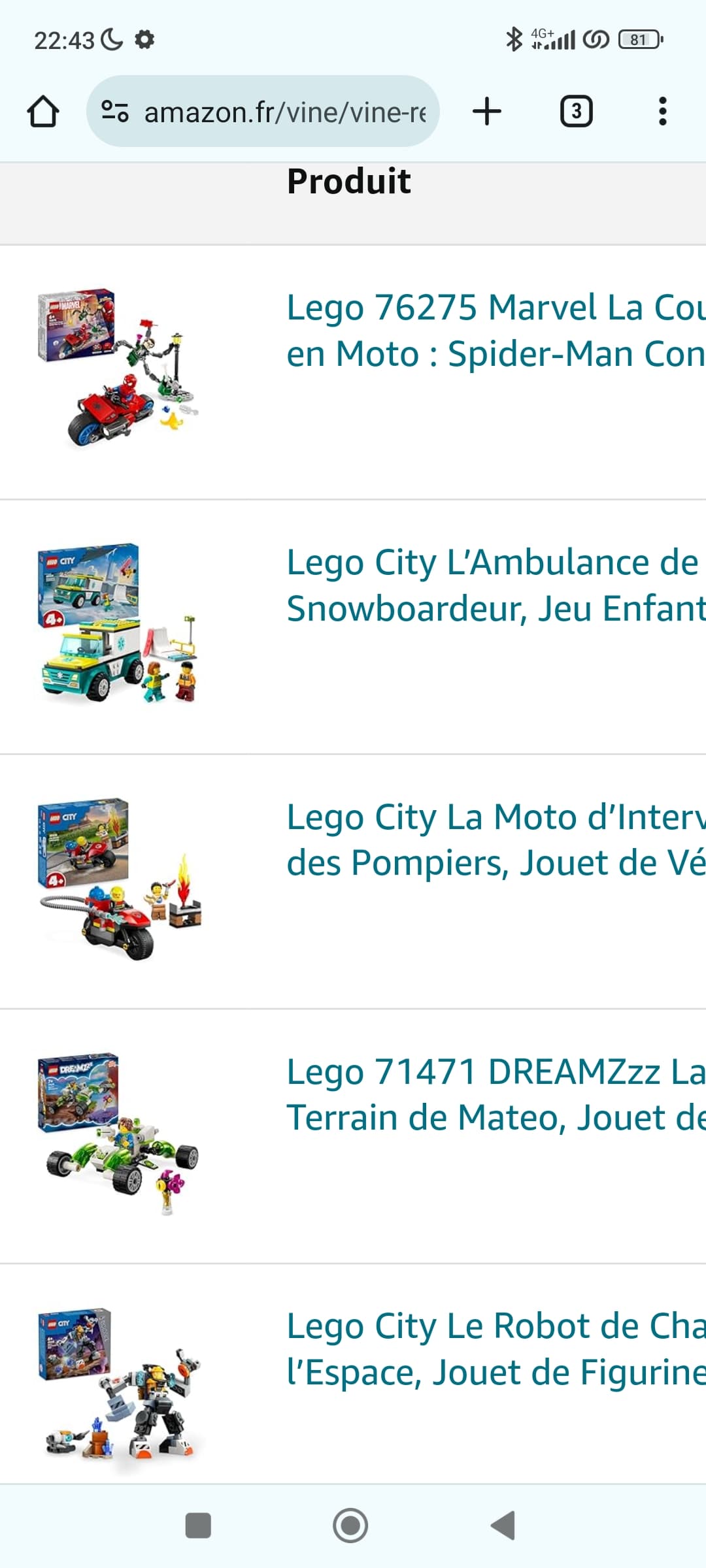This screenshot has height=1568, width=706.
Task: Show the open tabs switcher
Action: click(x=576, y=112)
